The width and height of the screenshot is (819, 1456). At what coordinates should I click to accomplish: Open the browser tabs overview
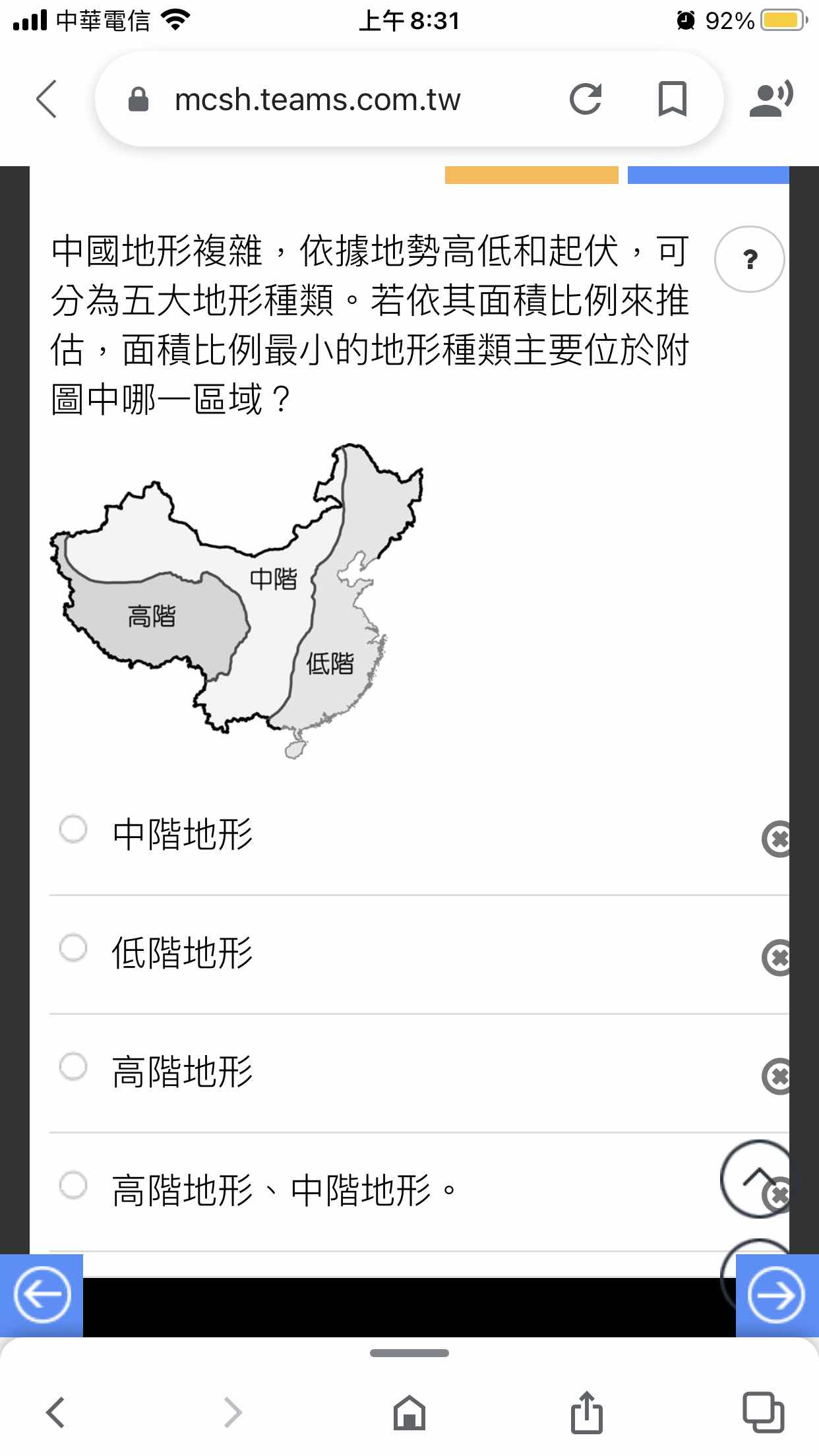click(763, 1412)
